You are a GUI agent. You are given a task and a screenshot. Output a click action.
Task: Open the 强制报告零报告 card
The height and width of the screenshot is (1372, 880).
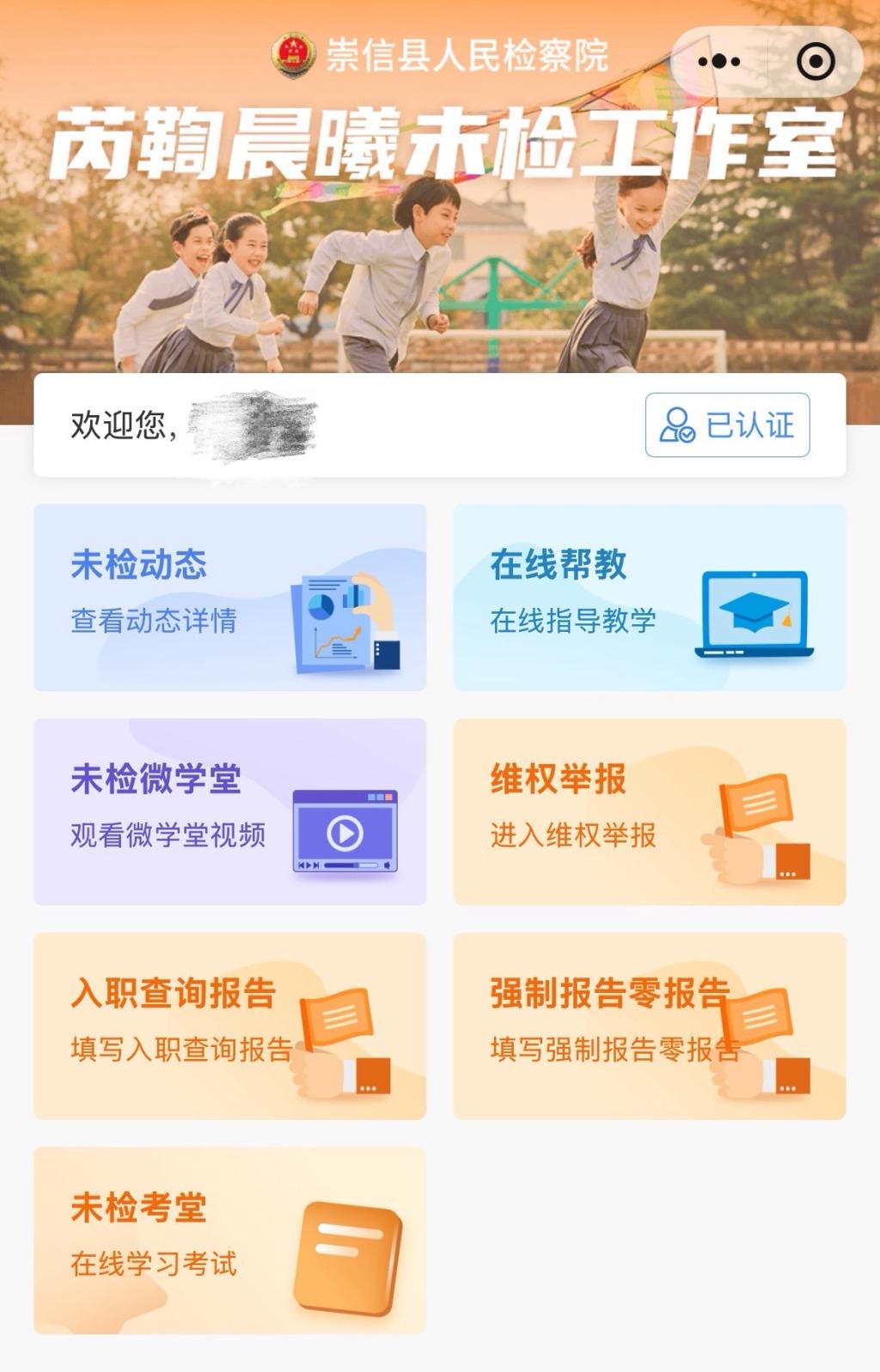(x=649, y=1025)
